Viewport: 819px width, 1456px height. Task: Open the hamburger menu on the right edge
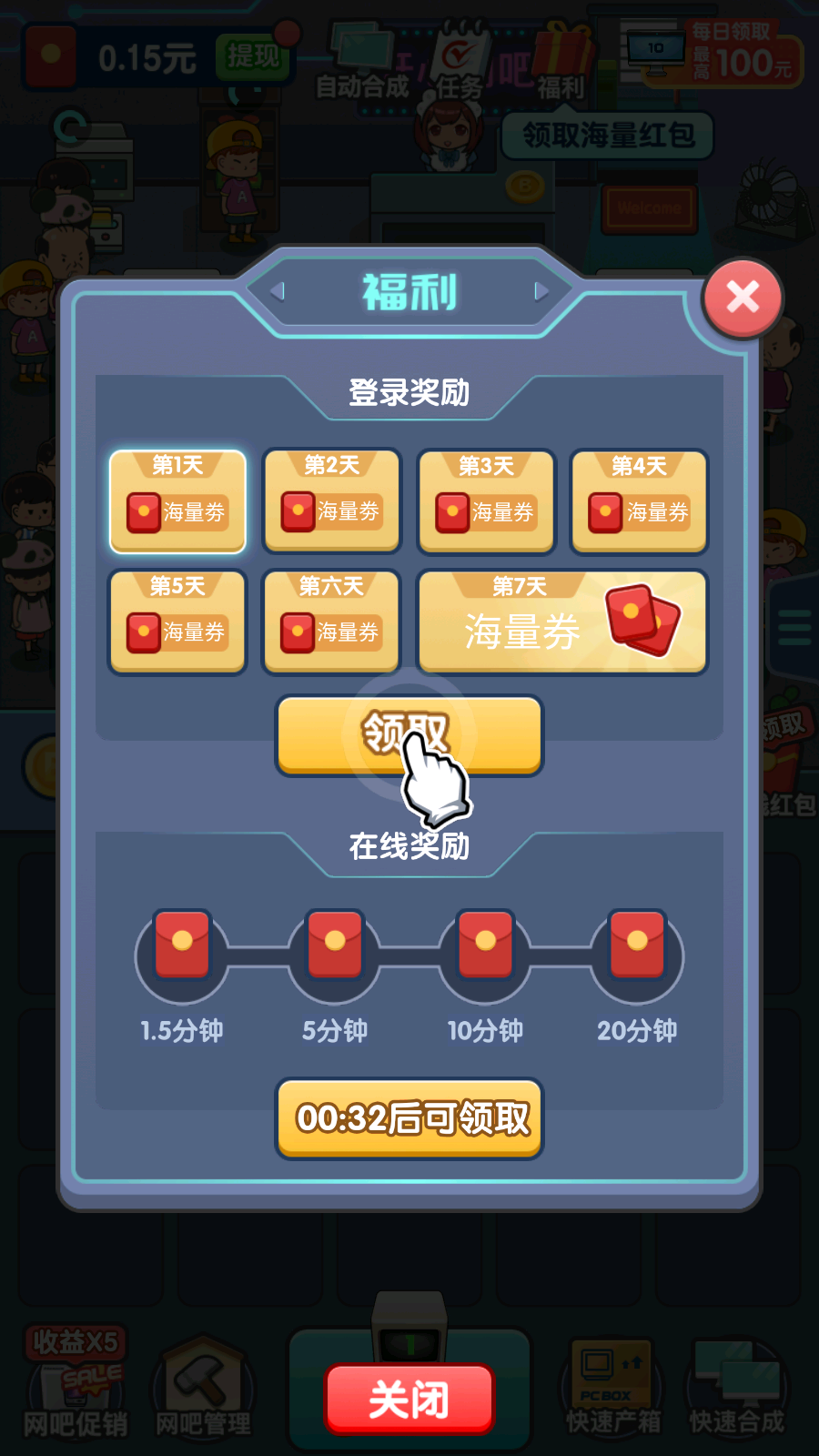[796, 626]
